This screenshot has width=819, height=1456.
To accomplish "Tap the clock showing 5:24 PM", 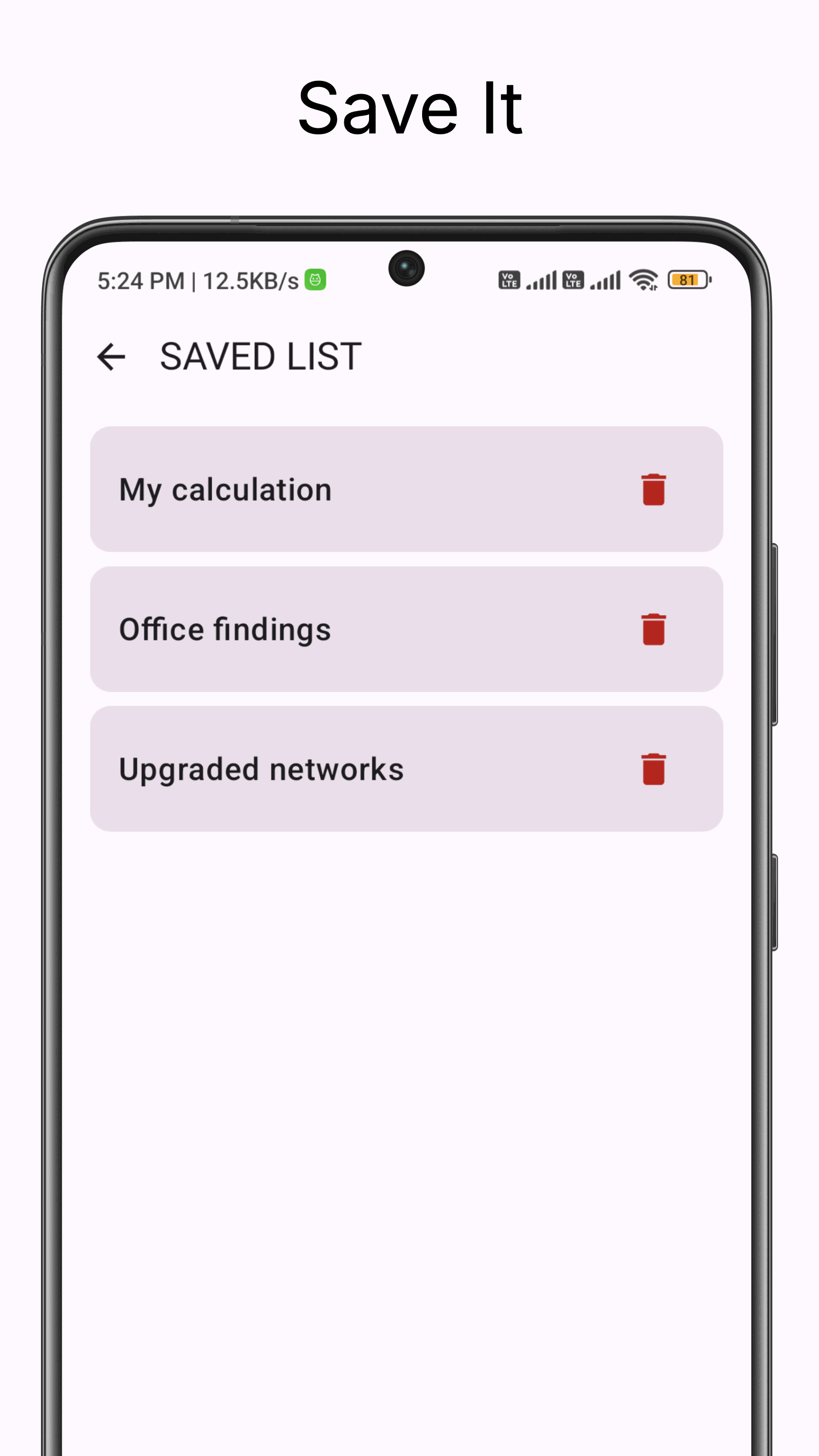I will pyautogui.click(x=140, y=280).
